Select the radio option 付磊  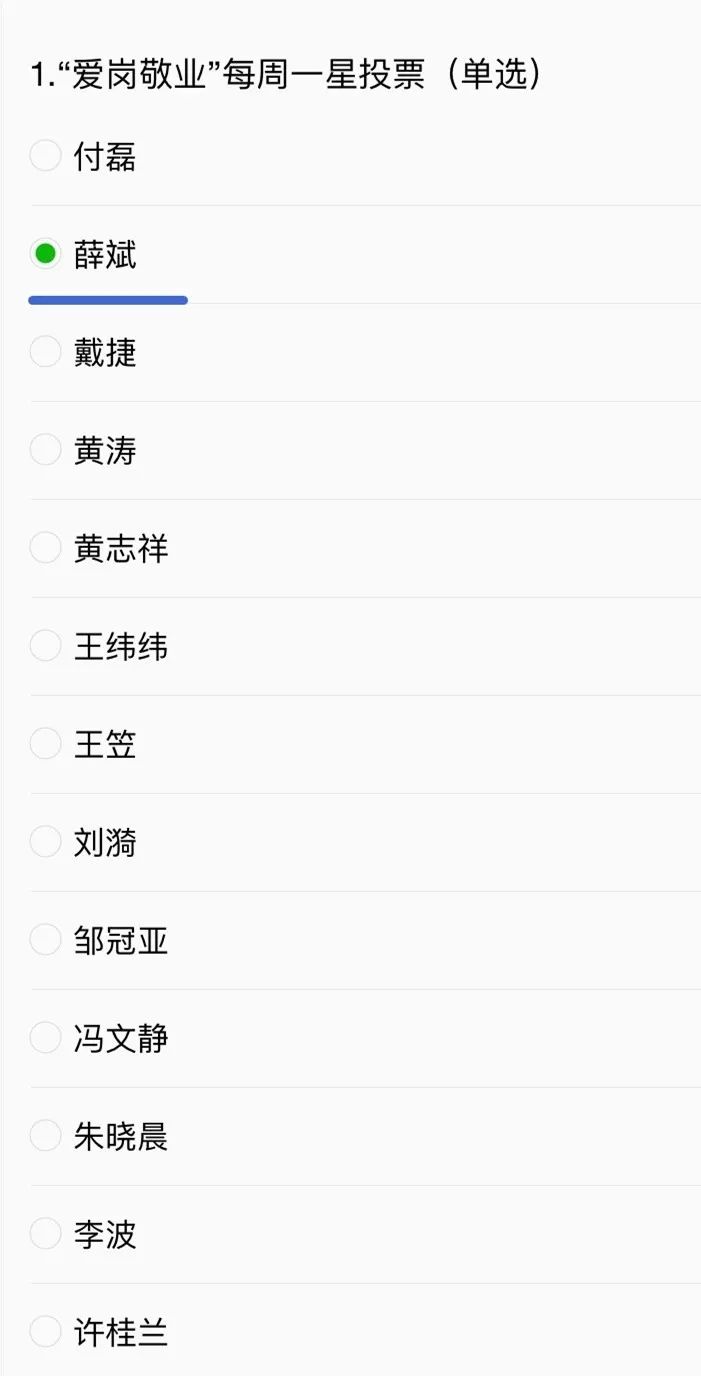[x=46, y=156]
